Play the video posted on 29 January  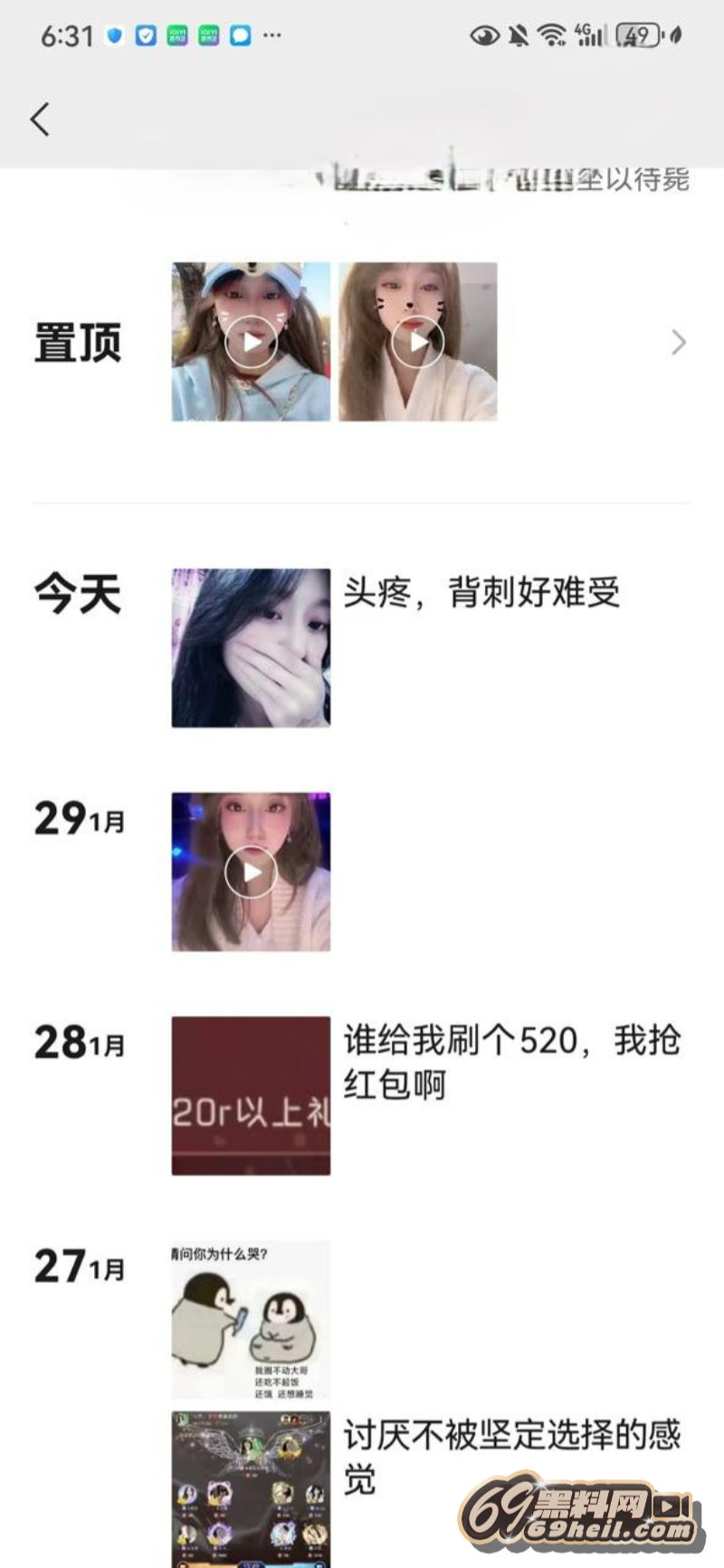pos(251,872)
